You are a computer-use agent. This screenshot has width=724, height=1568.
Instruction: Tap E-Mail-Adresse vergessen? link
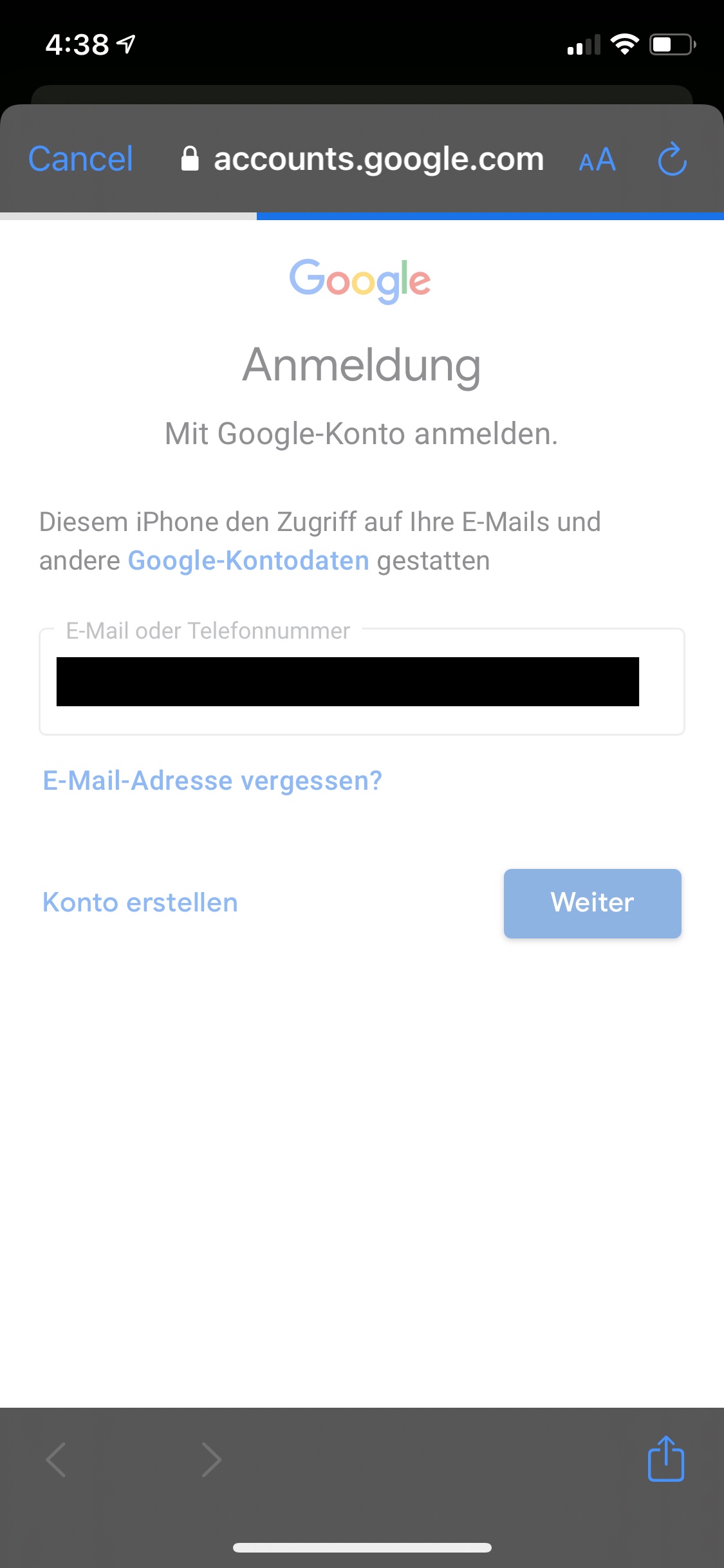point(212,781)
